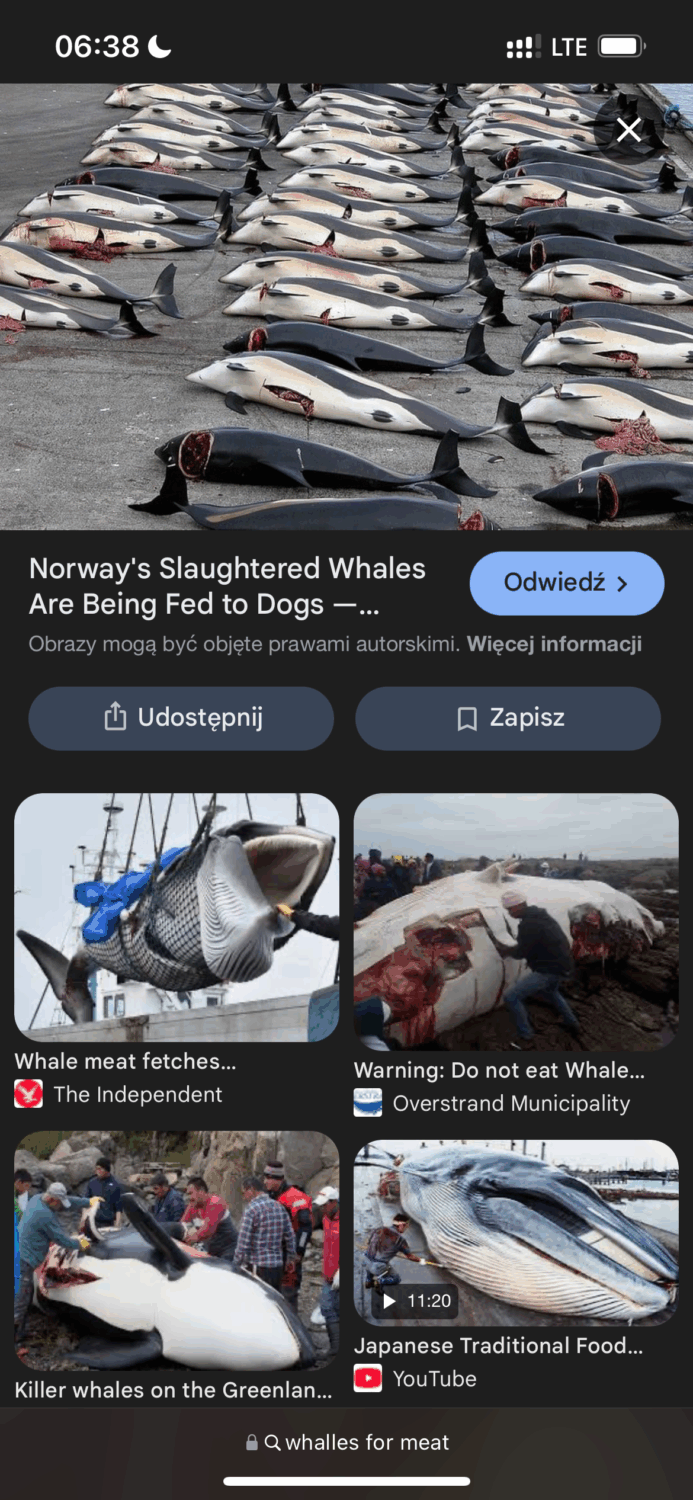693x1500 pixels.
Task: Share the image with Udostępnij
Action: (x=181, y=718)
